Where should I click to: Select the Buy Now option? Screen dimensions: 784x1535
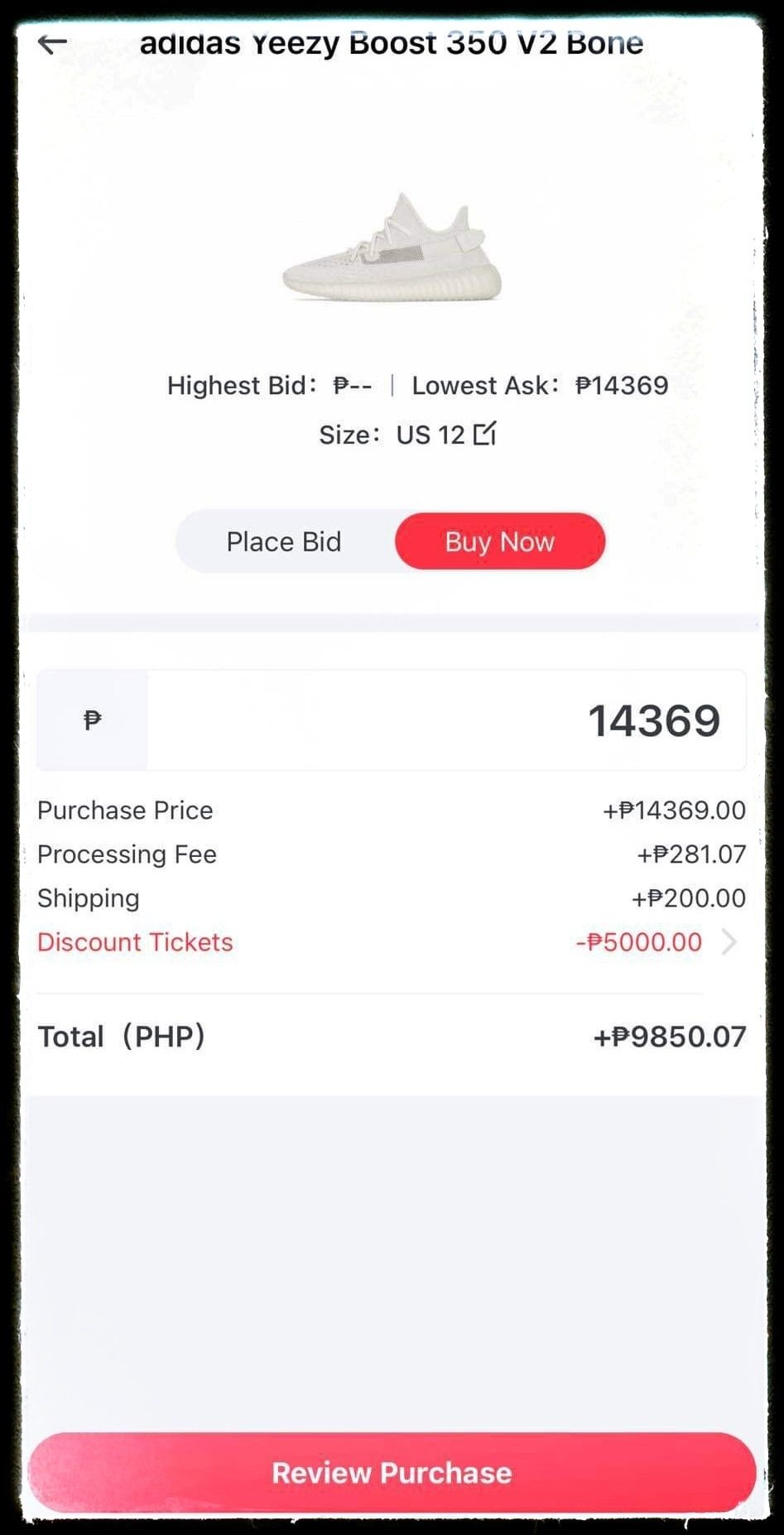(x=499, y=541)
